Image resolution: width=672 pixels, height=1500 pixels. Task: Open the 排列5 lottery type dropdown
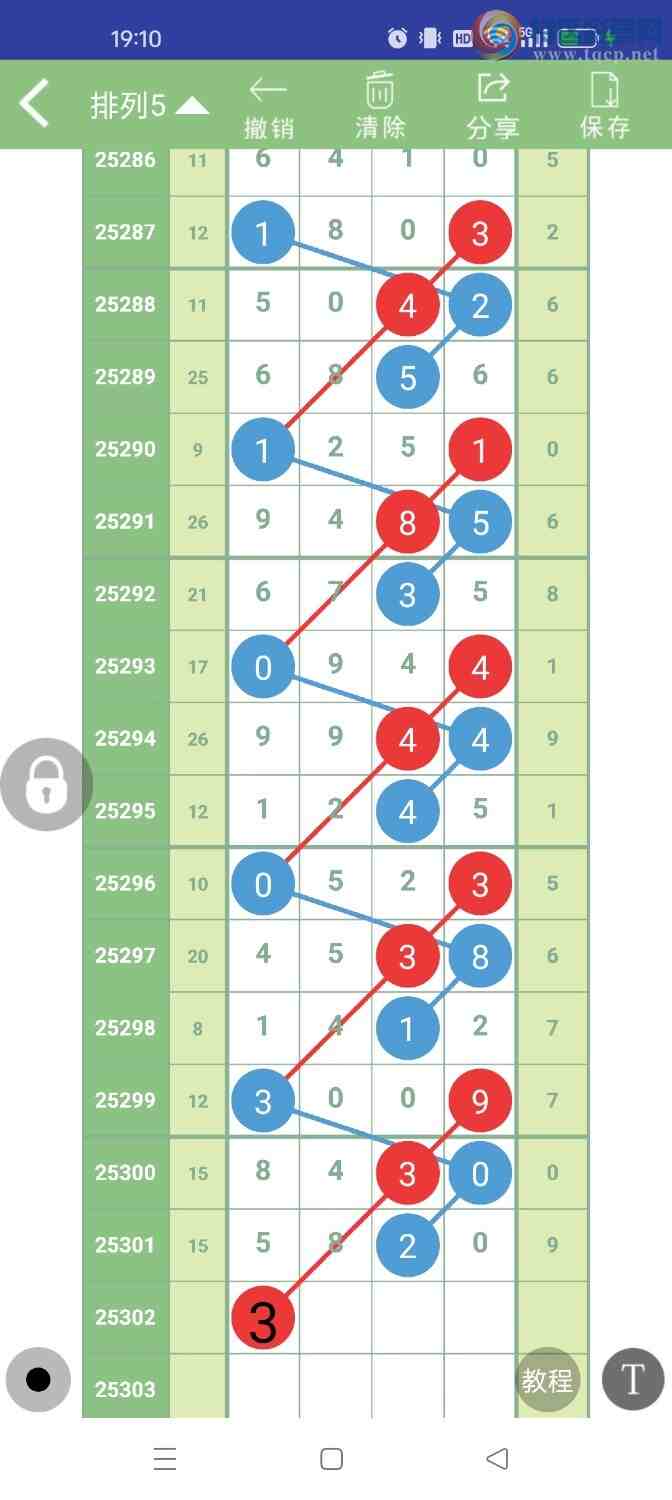coord(150,106)
